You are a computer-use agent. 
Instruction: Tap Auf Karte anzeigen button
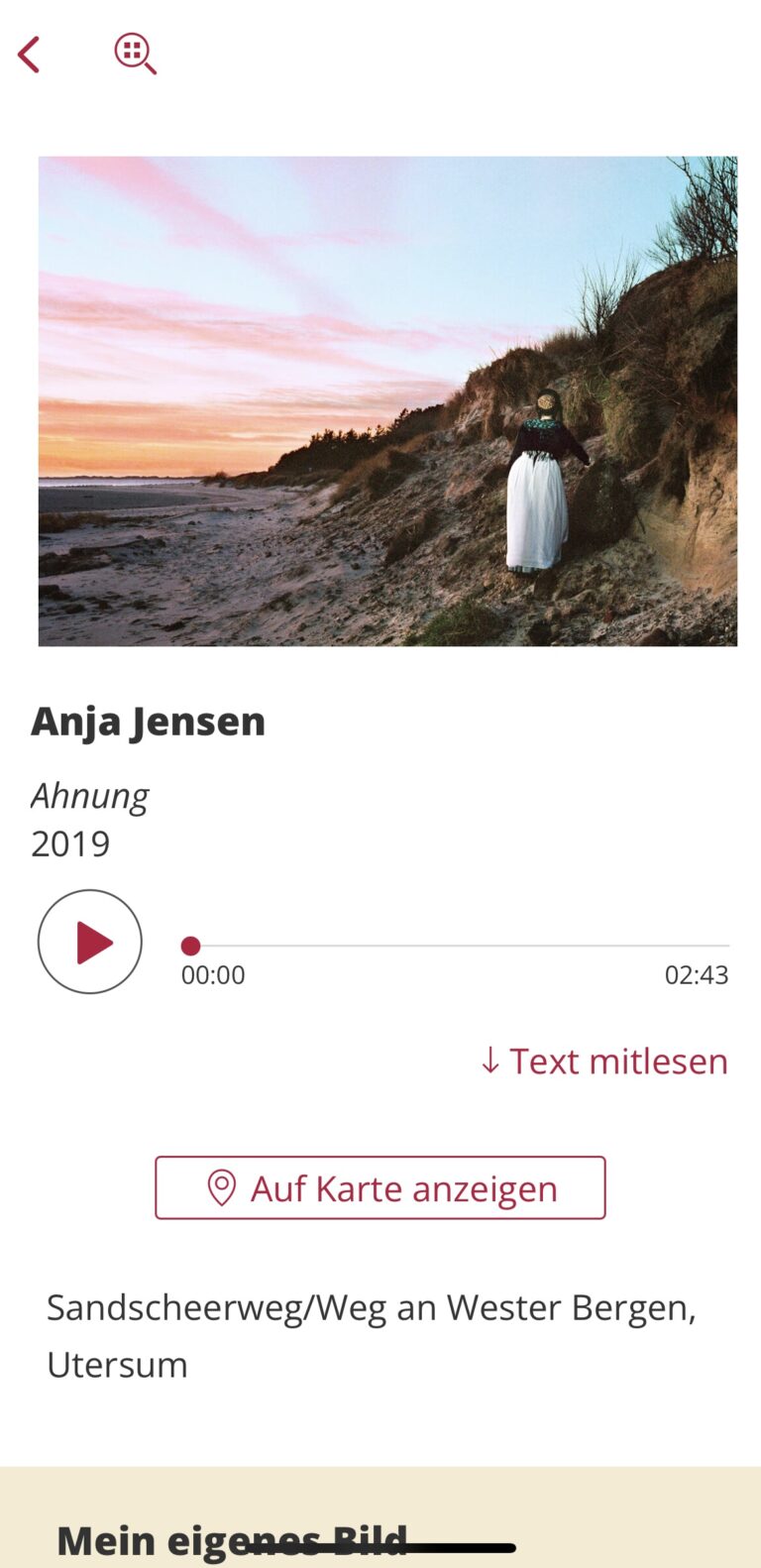click(x=380, y=1187)
